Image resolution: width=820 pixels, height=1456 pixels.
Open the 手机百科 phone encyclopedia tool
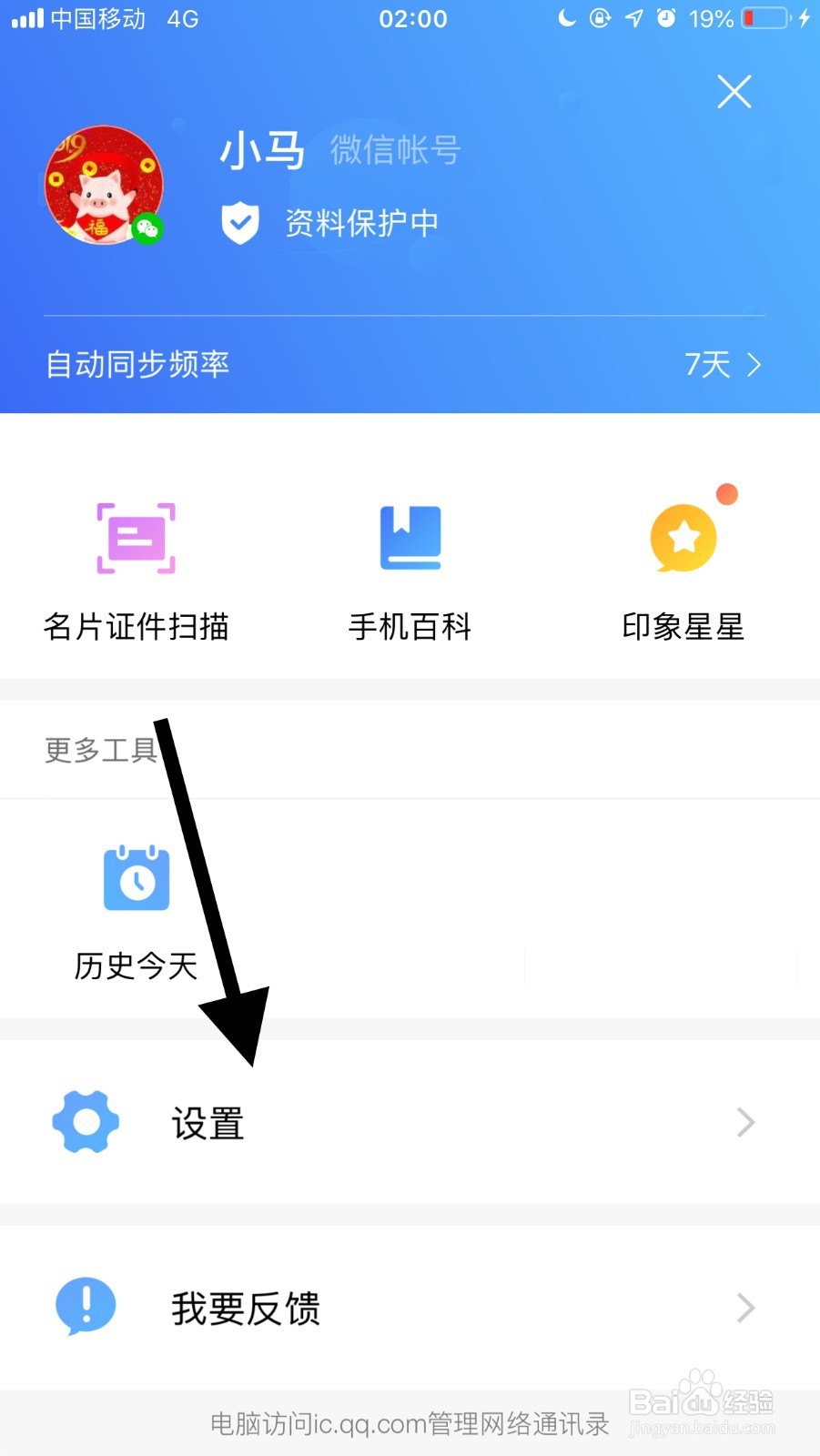tap(410, 564)
